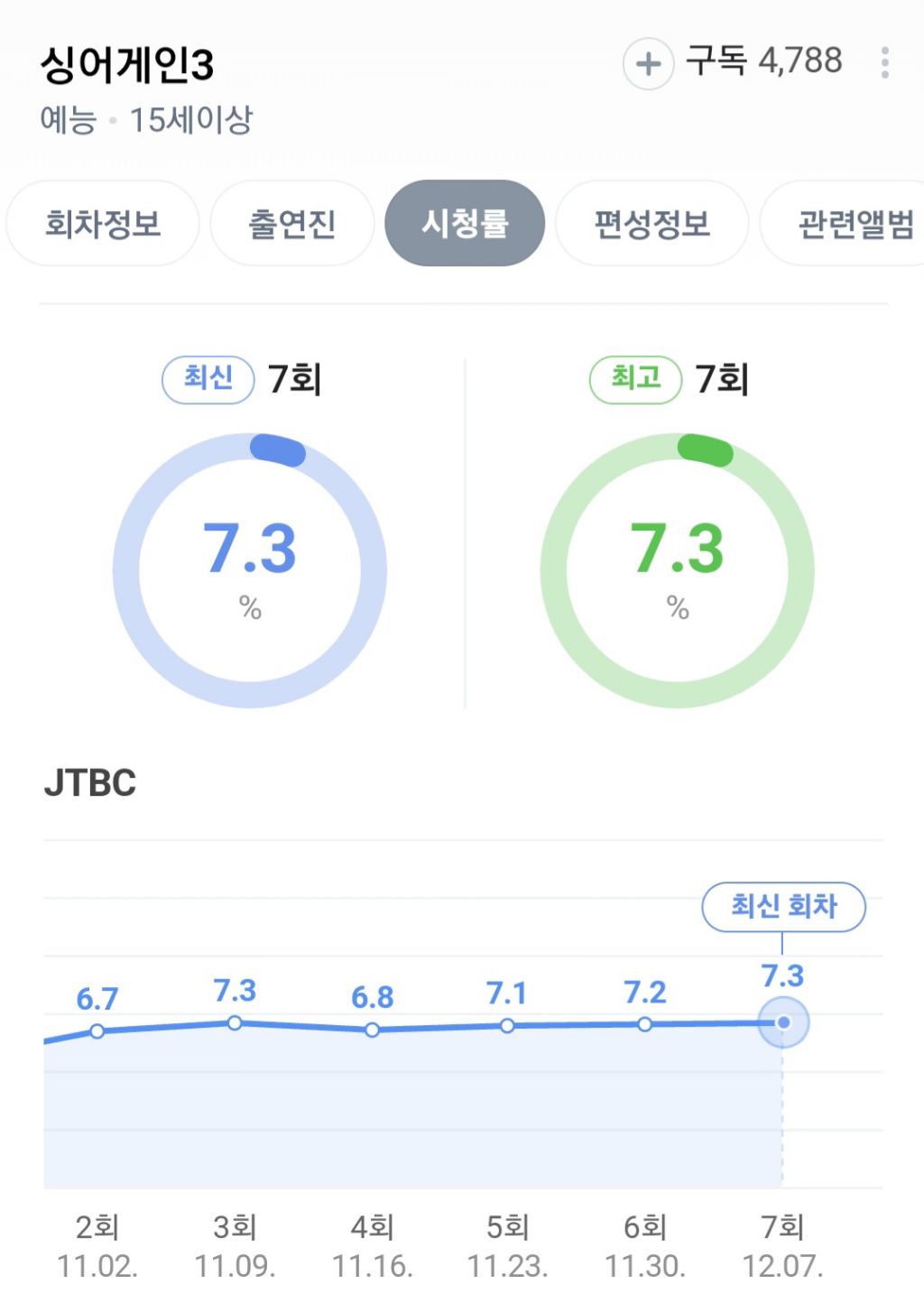
Task: Switch to the 편성정보 tab
Action: click(x=651, y=224)
